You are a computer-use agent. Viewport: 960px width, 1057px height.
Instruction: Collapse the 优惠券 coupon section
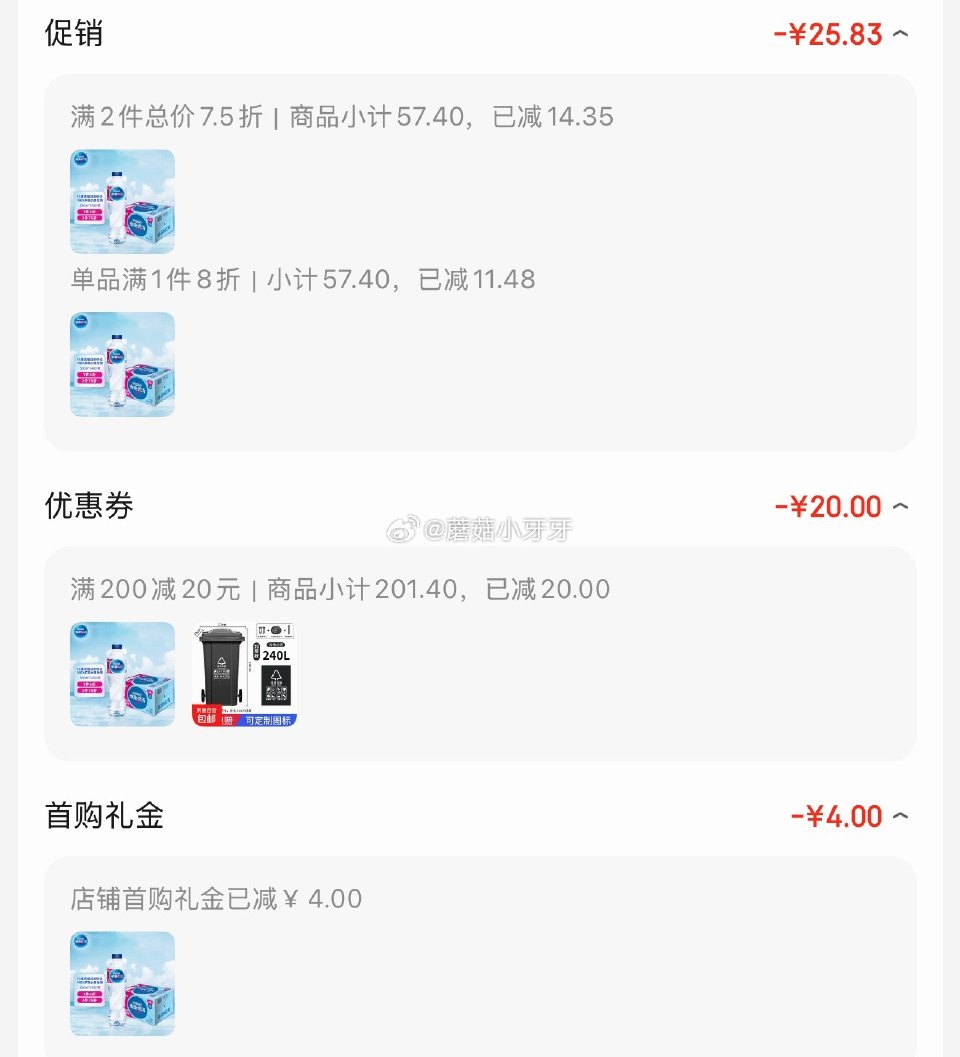click(898, 506)
